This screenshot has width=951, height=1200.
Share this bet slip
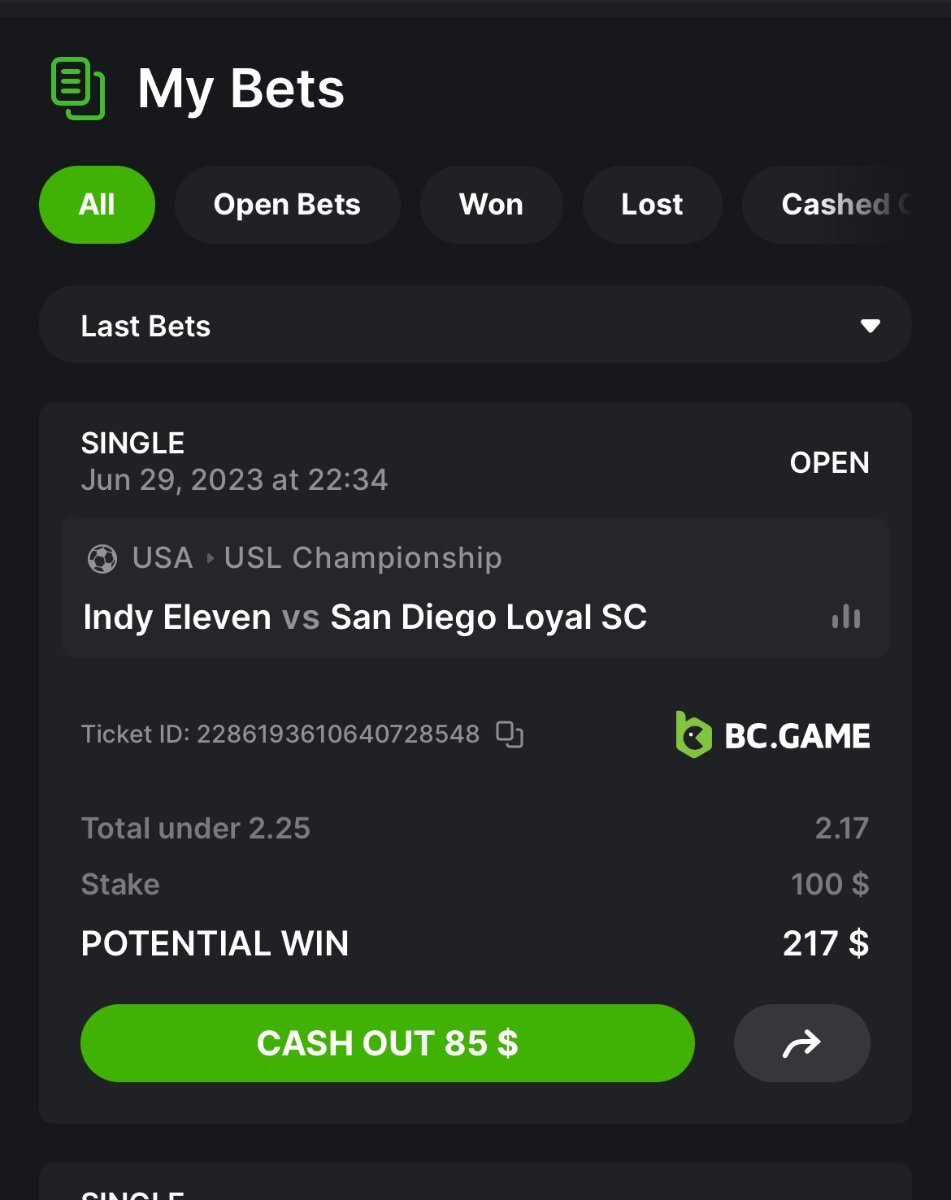pyautogui.click(x=801, y=1044)
